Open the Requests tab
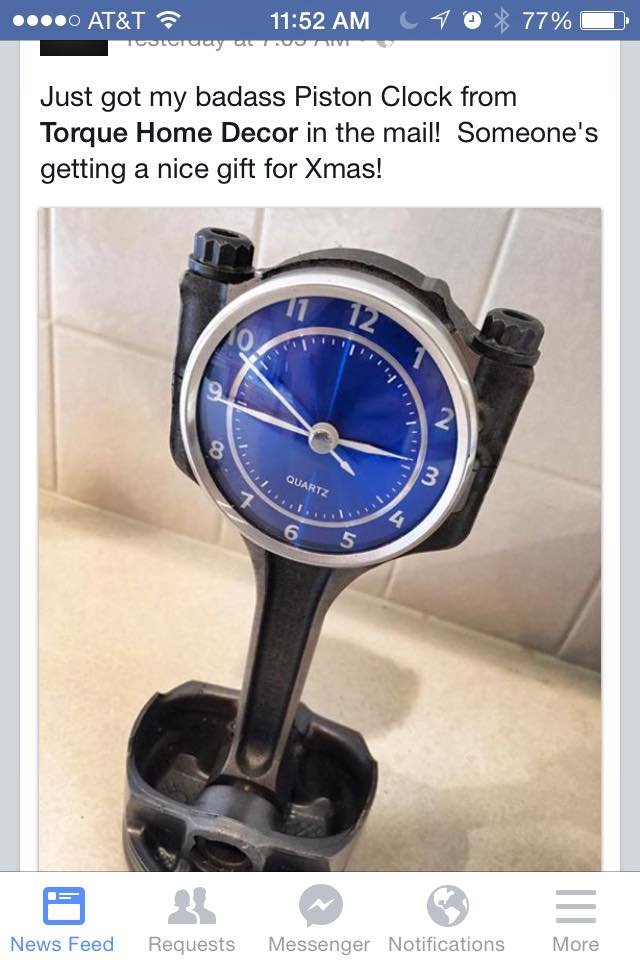The width and height of the screenshot is (640, 960). pyautogui.click(x=191, y=919)
